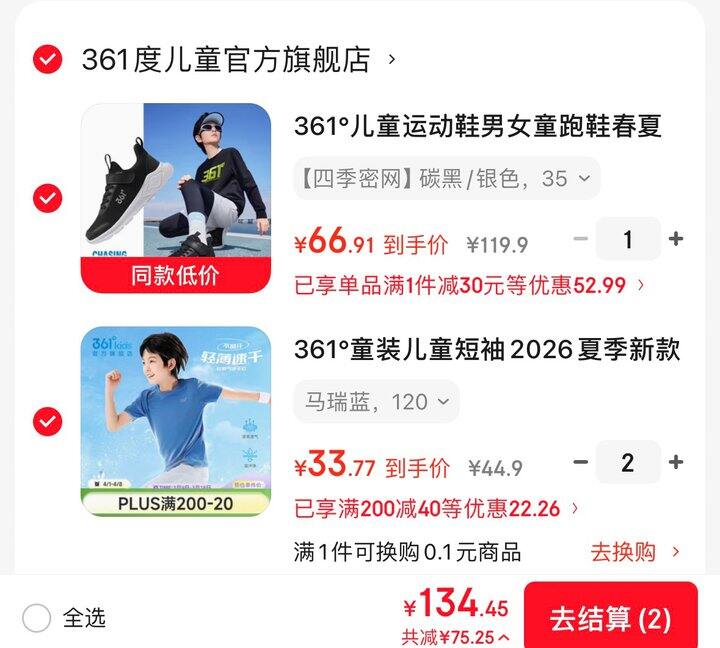
Task: Decrease the 运动鞋 quantity
Action: click(x=580, y=239)
